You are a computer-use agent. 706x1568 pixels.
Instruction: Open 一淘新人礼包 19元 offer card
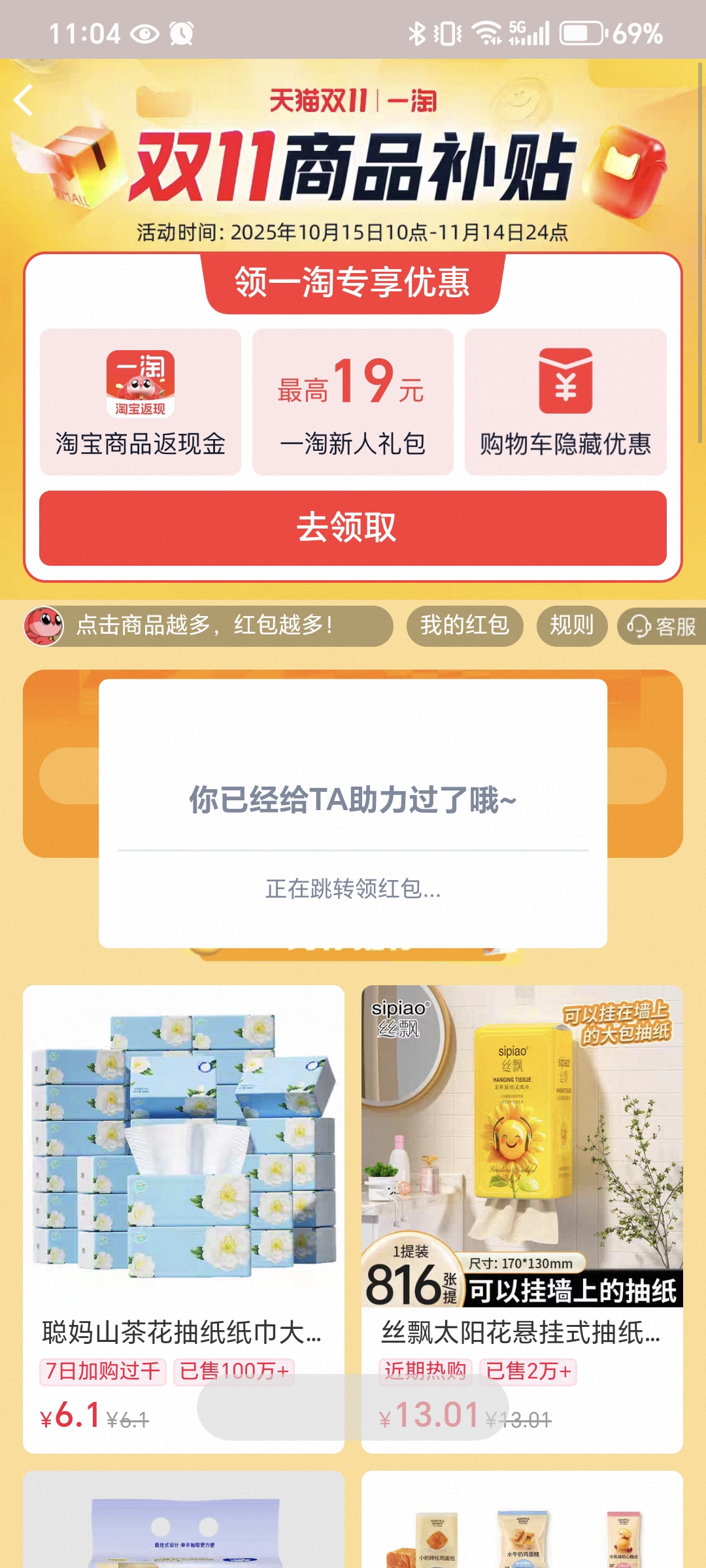(x=353, y=402)
